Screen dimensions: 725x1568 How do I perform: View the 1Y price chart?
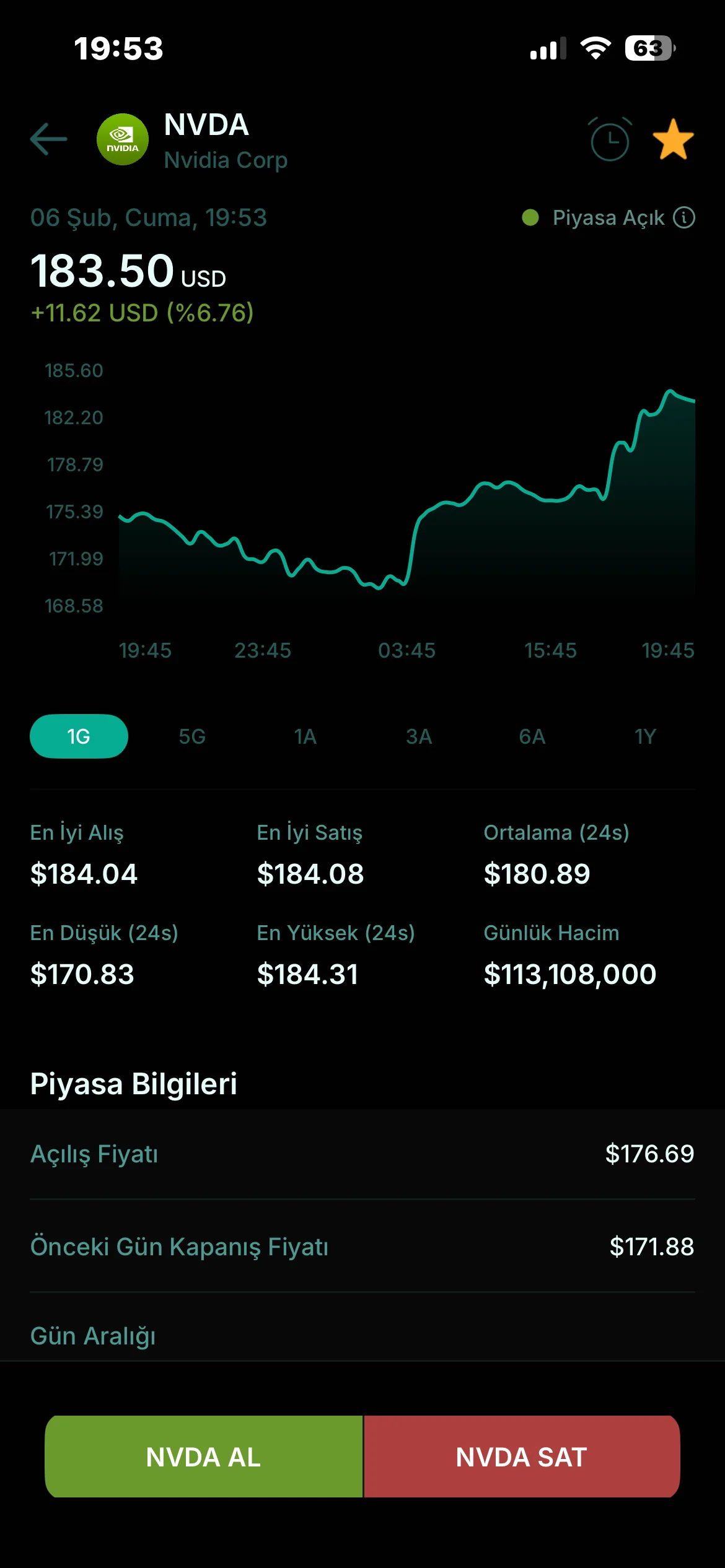(645, 736)
